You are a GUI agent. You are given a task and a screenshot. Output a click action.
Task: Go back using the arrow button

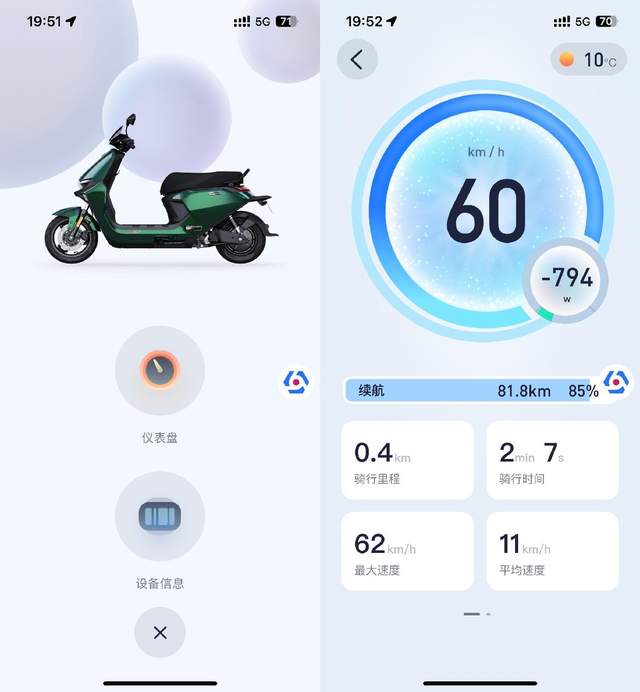click(357, 59)
